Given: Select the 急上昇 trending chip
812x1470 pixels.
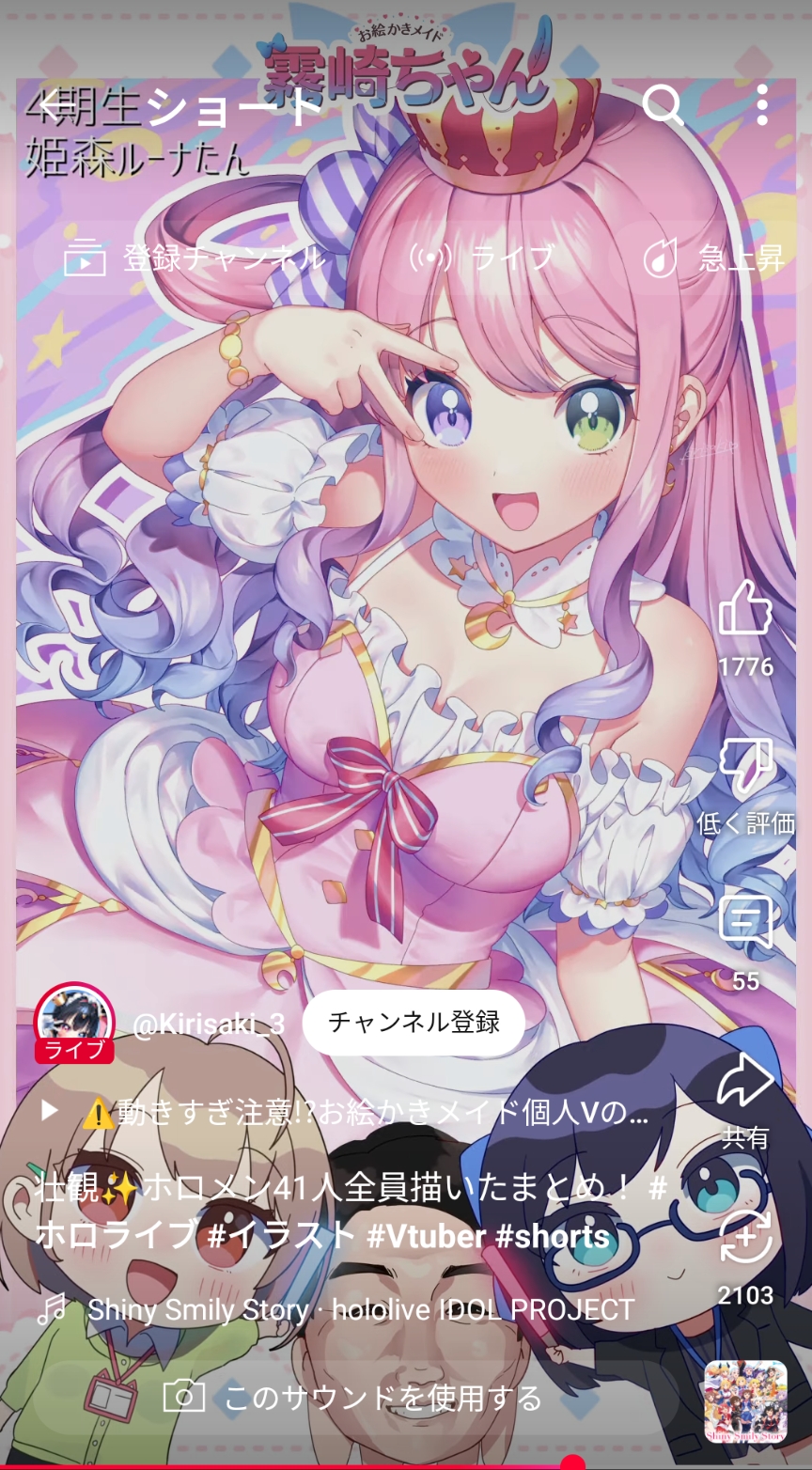Looking at the screenshot, I should [714, 258].
